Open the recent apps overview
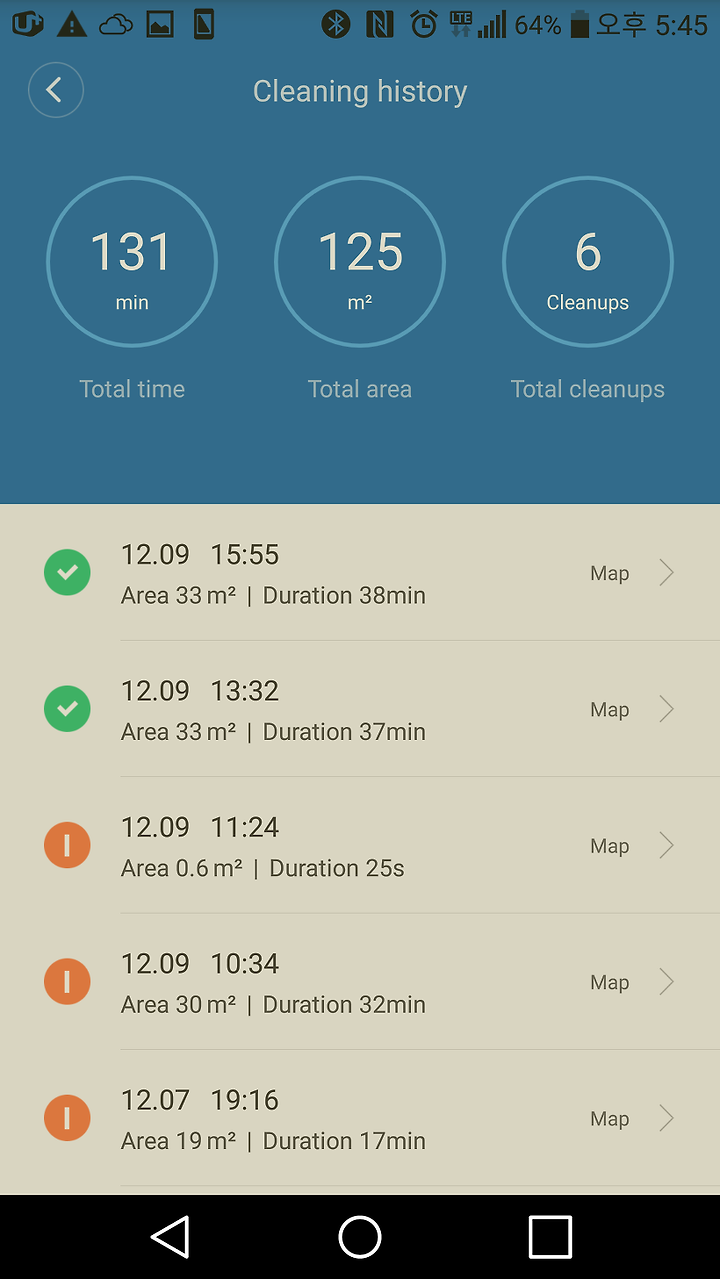 click(550, 1237)
